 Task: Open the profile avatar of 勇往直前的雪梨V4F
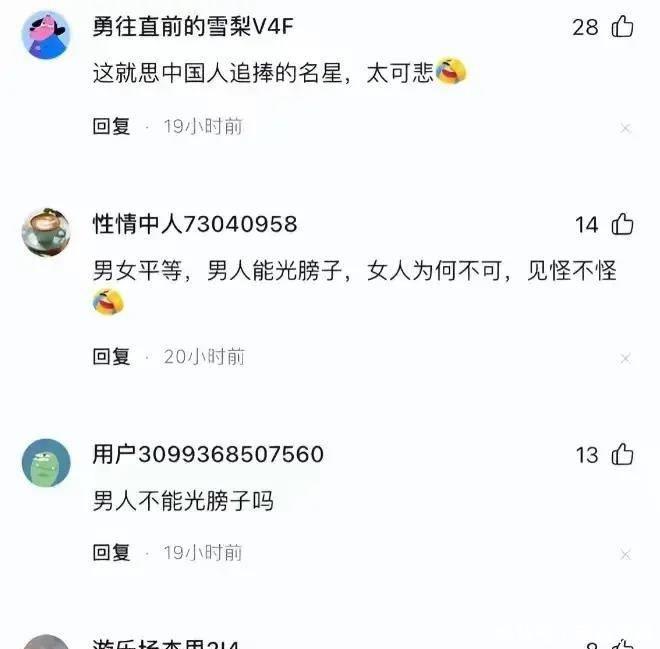pos(46,35)
